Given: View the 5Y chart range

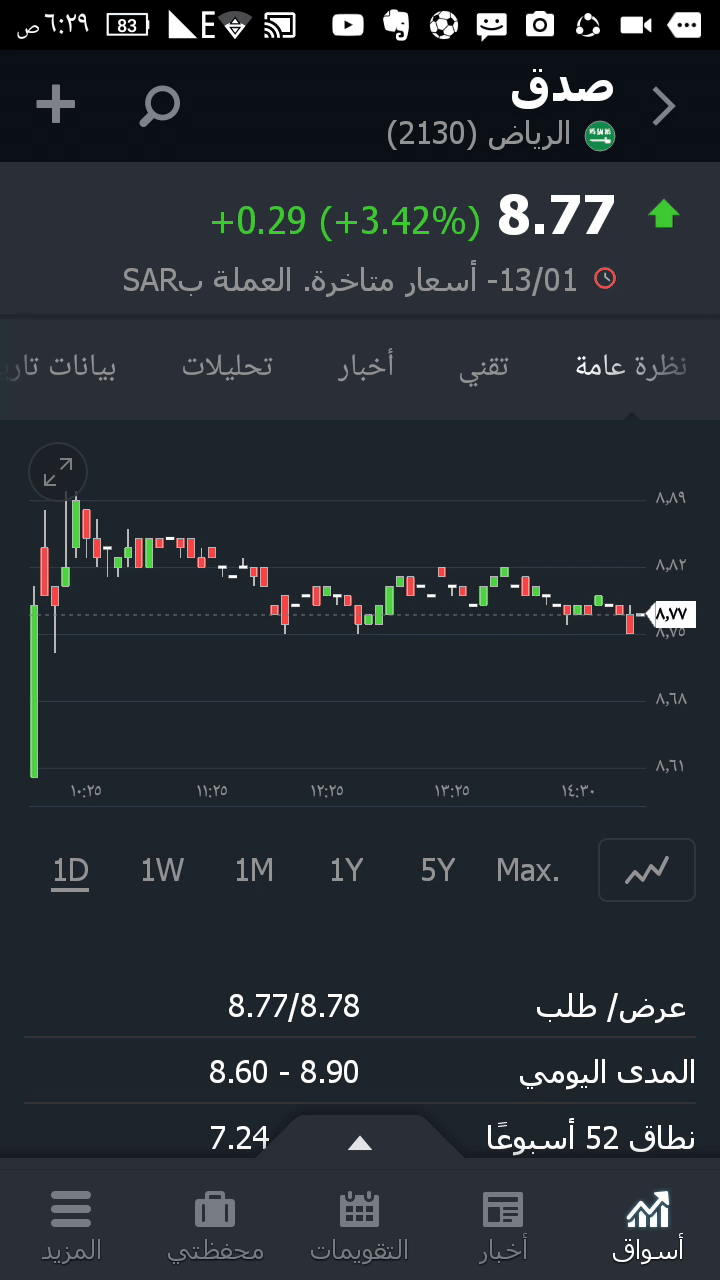Looking at the screenshot, I should coord(438,871).
